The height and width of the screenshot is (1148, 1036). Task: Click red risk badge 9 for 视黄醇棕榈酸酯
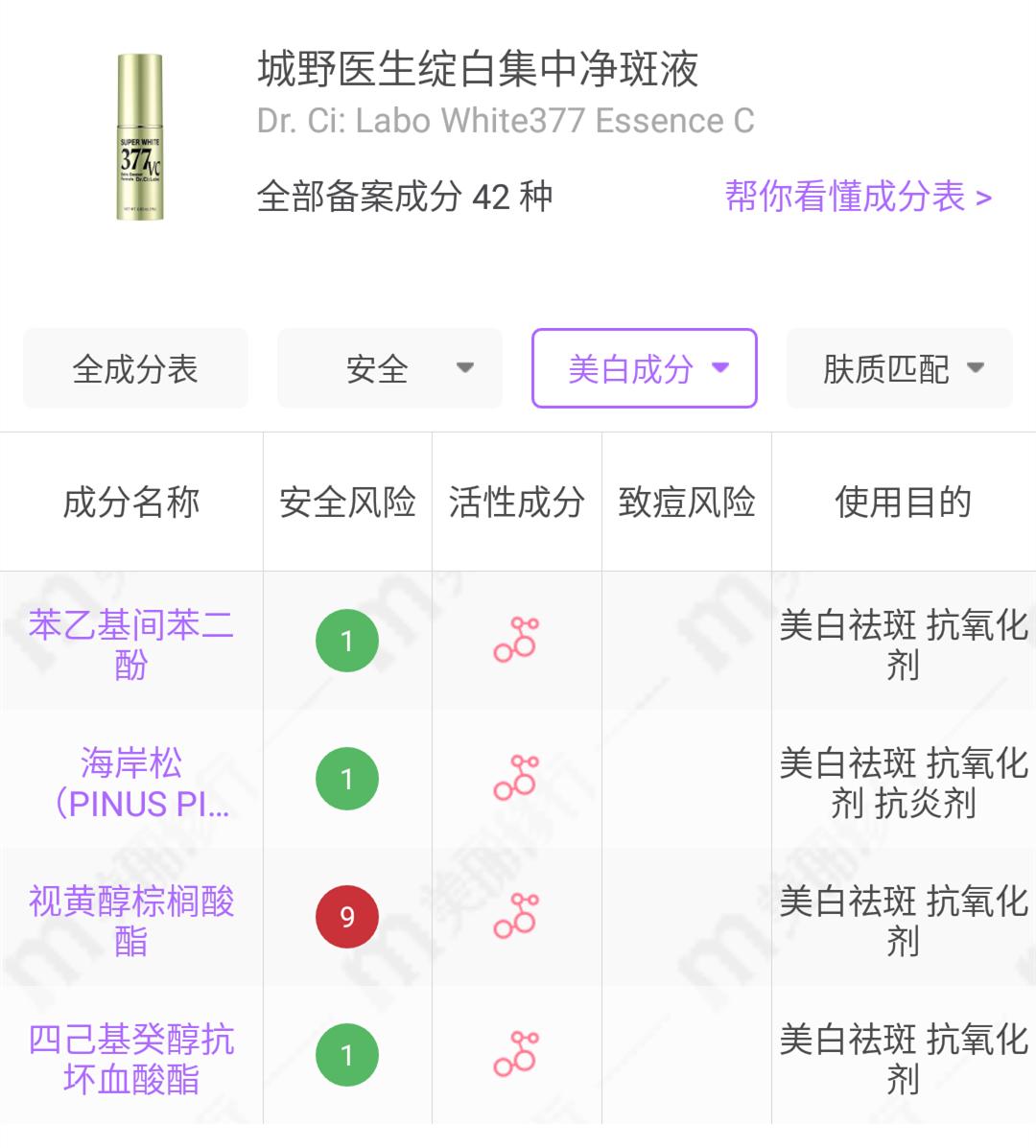tap(347, 916)
